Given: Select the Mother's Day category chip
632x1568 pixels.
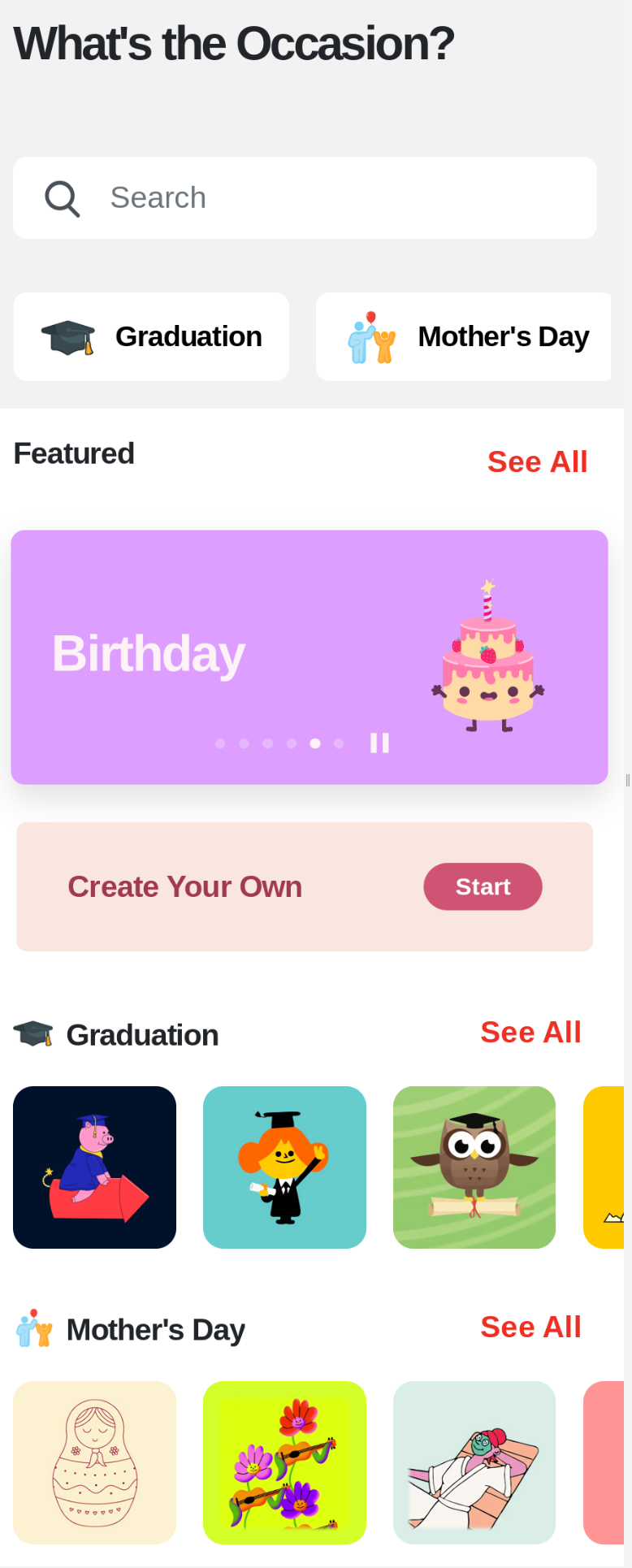Looking at the screenshot, I should (464, 336).
